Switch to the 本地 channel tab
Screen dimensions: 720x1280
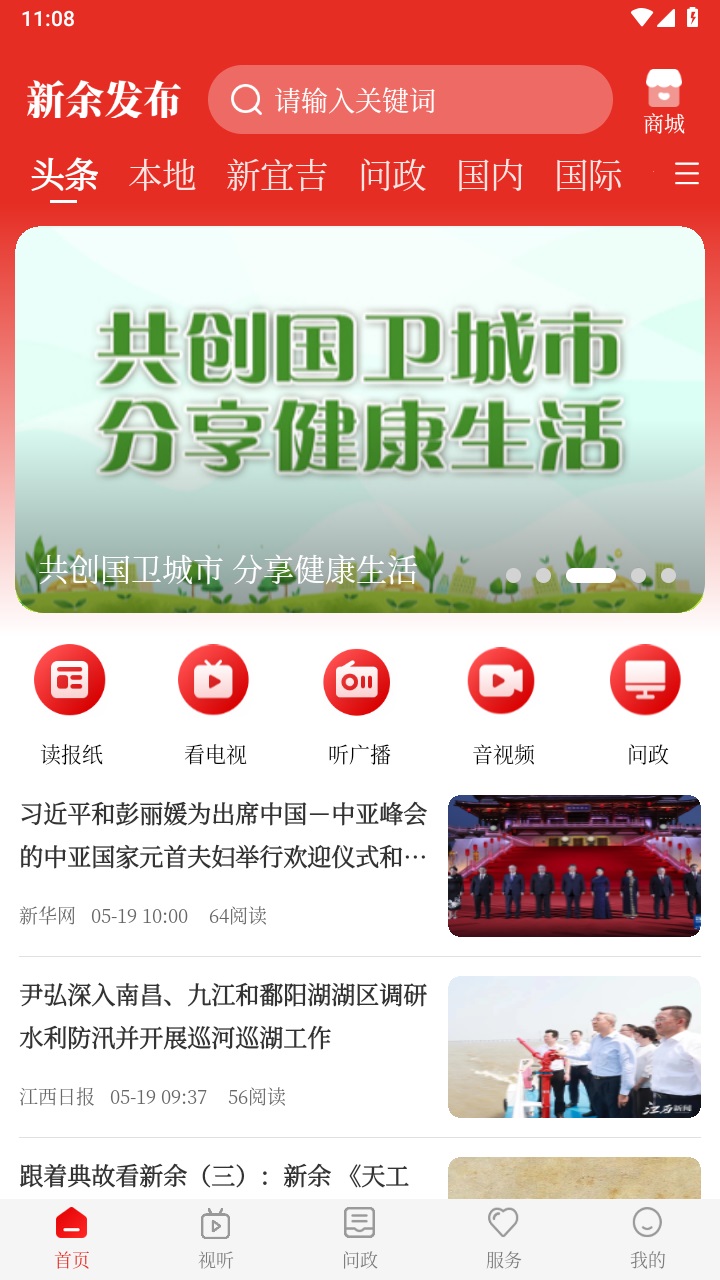[x=163, y=176]
